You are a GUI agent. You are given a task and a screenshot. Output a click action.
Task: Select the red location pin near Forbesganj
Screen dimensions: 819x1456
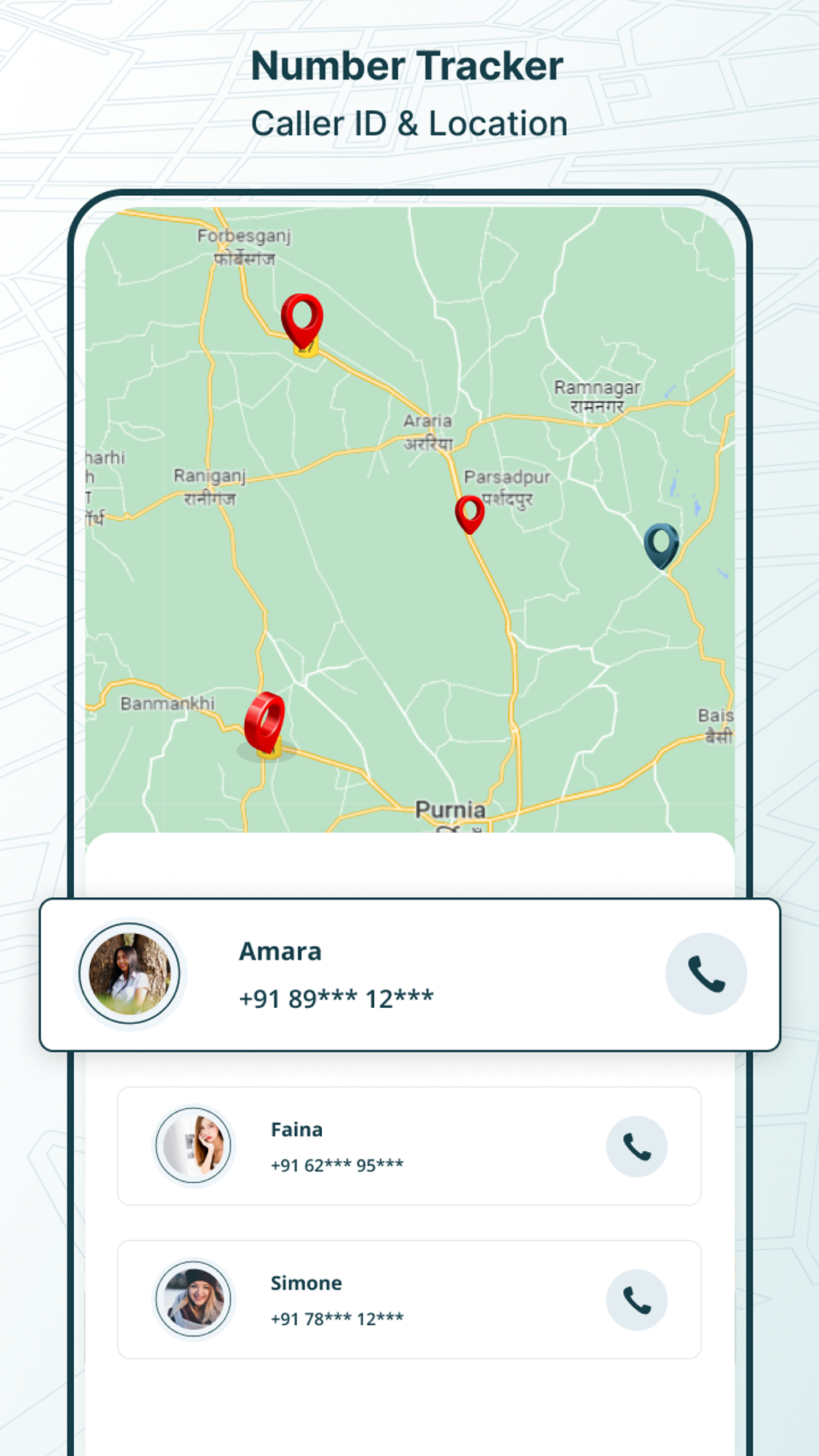point(303,317)
